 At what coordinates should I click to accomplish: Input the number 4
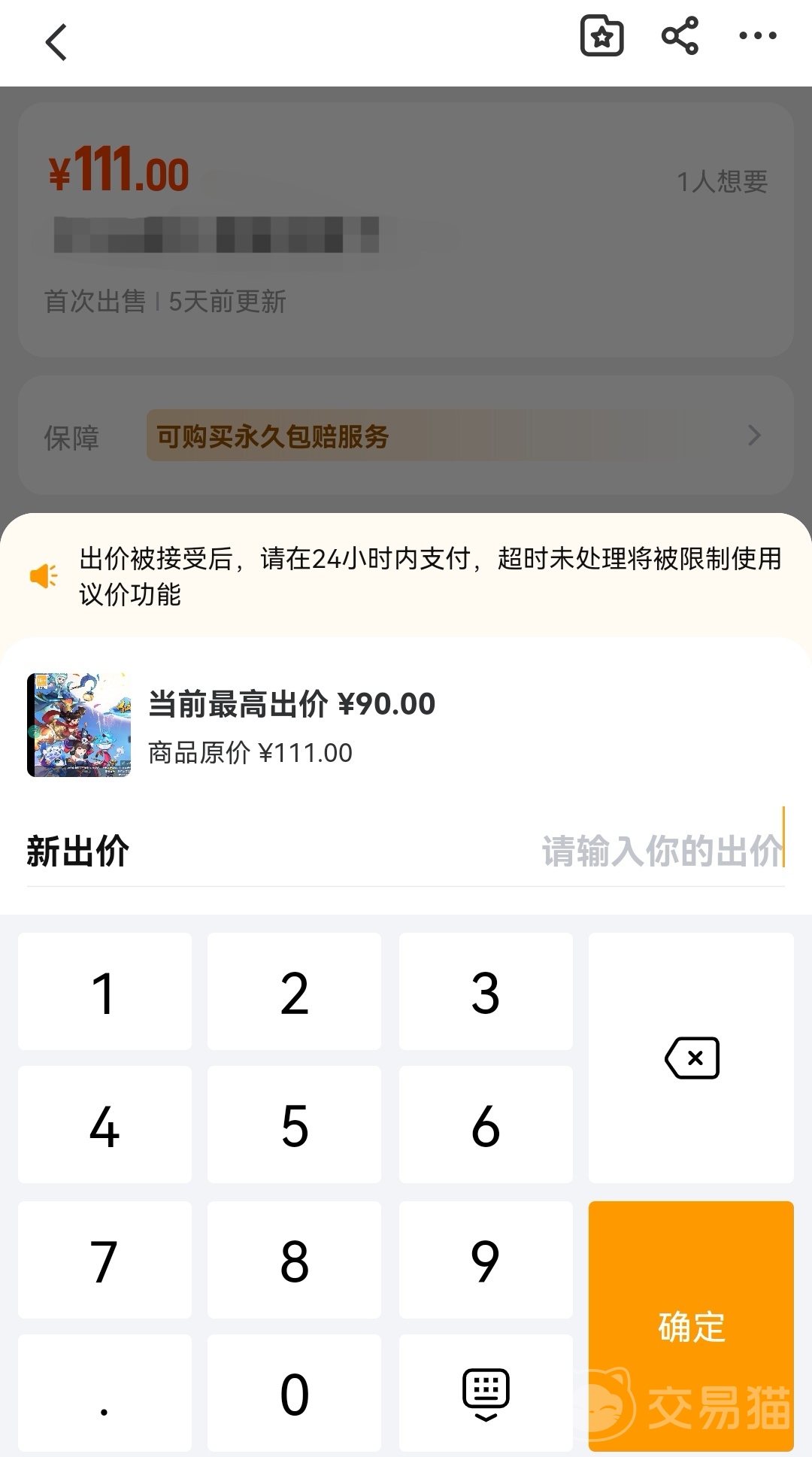click(x=105, y=1125)
